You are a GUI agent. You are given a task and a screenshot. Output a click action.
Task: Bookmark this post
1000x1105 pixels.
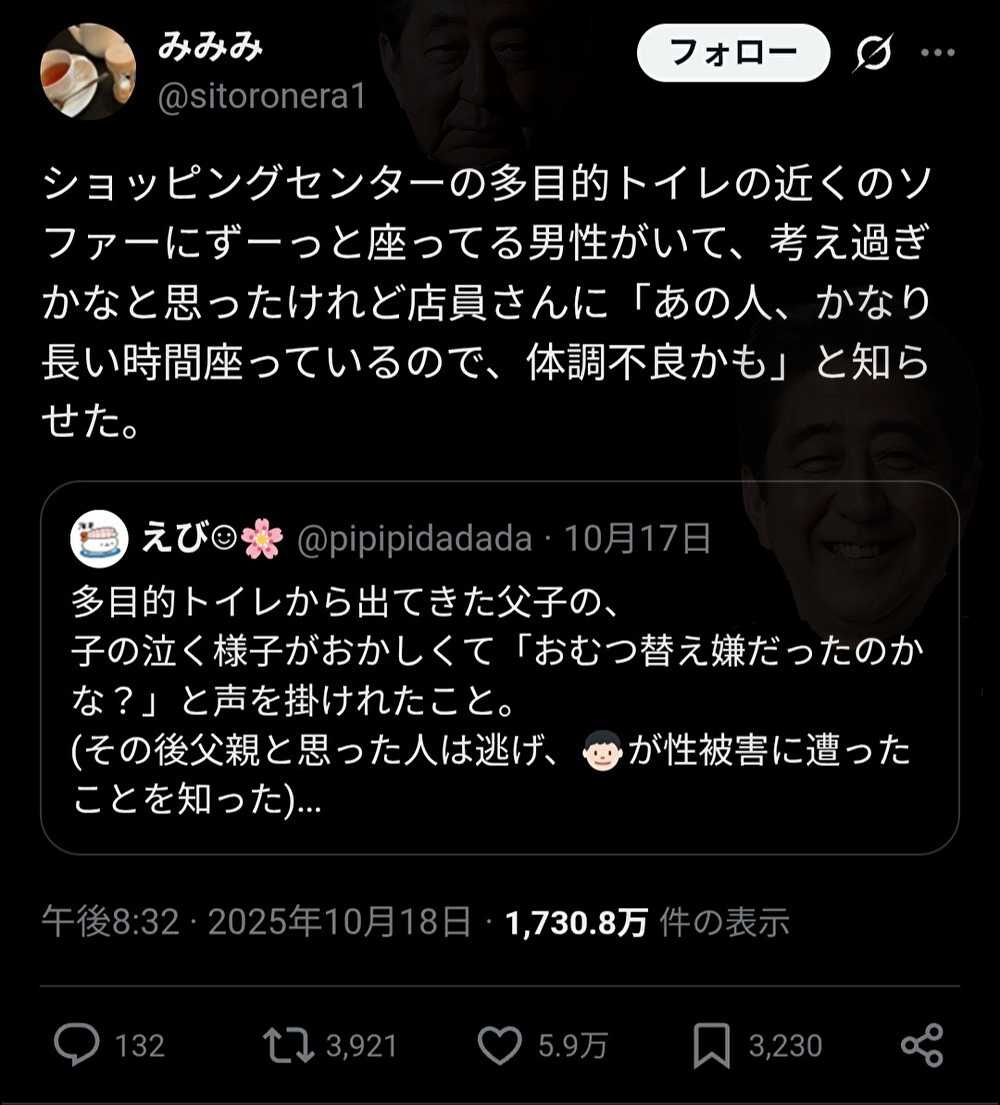[x=711, y=1046]
